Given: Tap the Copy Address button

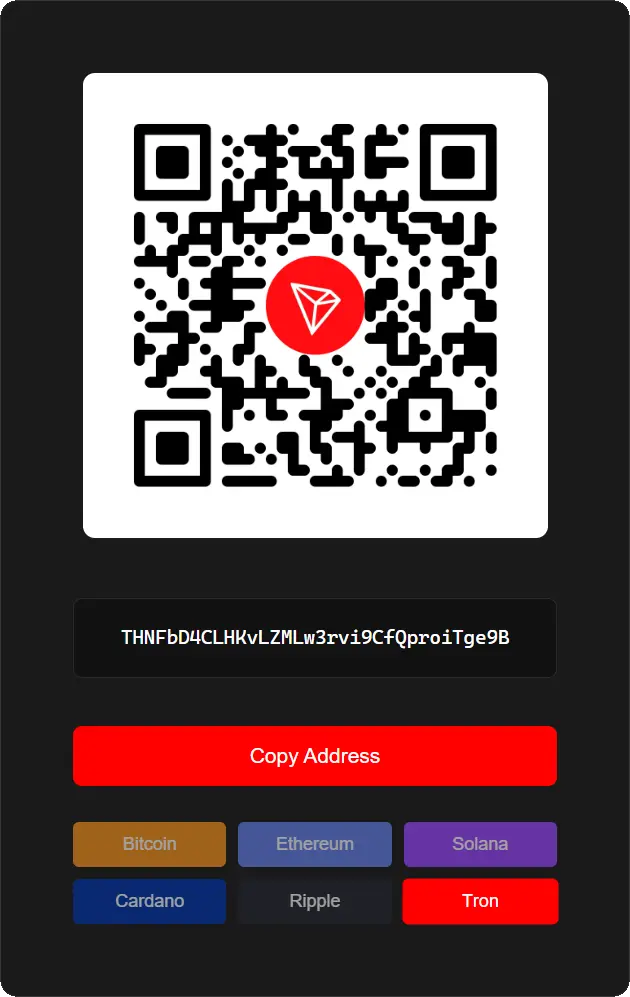Looking at the screenshot, I should pos(314,756).
